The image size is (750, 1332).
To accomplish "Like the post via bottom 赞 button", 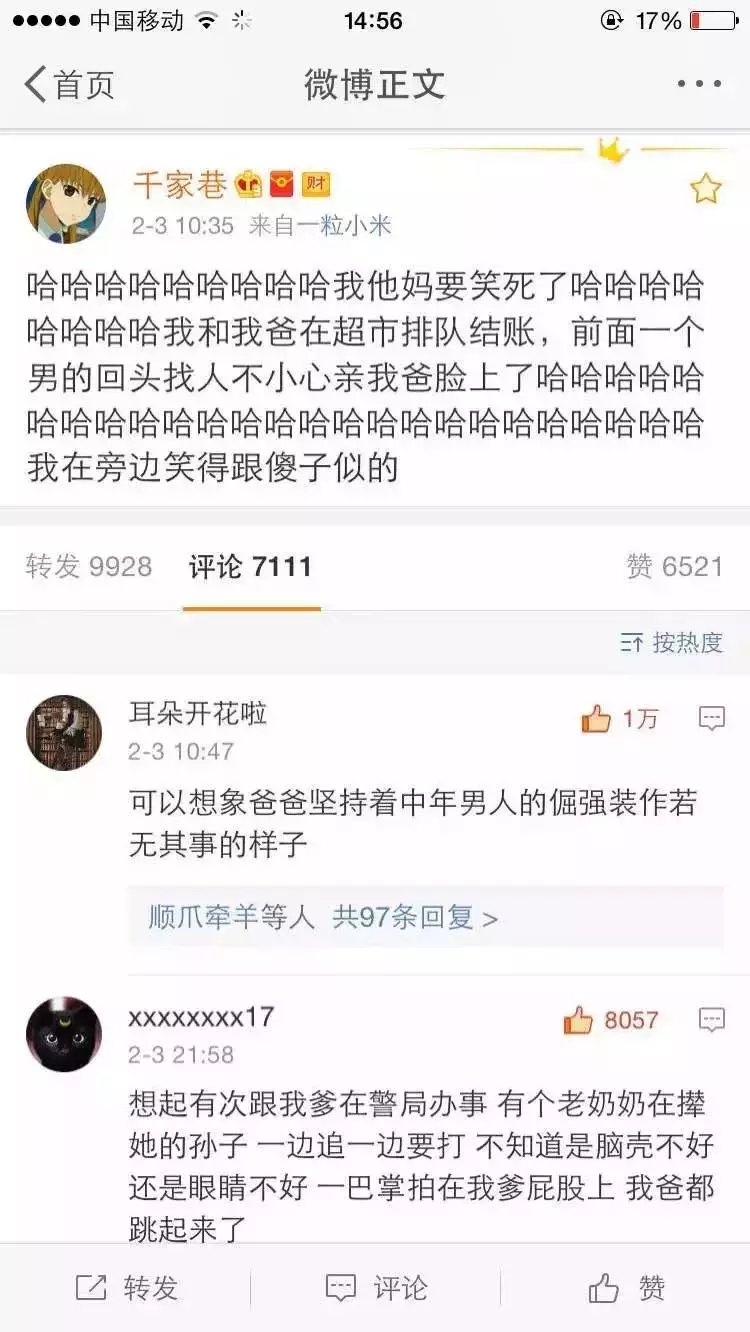I will (x=627, y=1288).
